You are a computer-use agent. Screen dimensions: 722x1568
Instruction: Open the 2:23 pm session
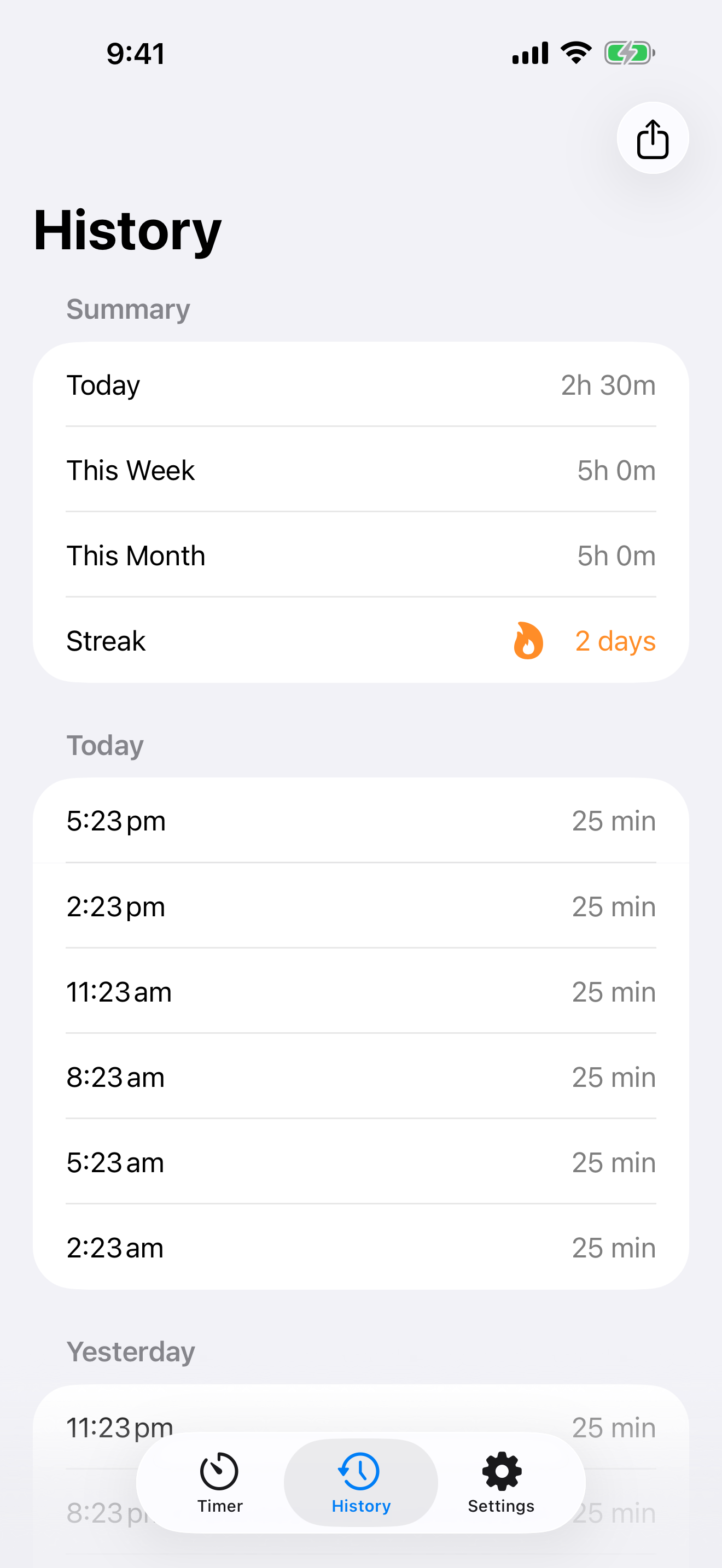tap(361, 906)
